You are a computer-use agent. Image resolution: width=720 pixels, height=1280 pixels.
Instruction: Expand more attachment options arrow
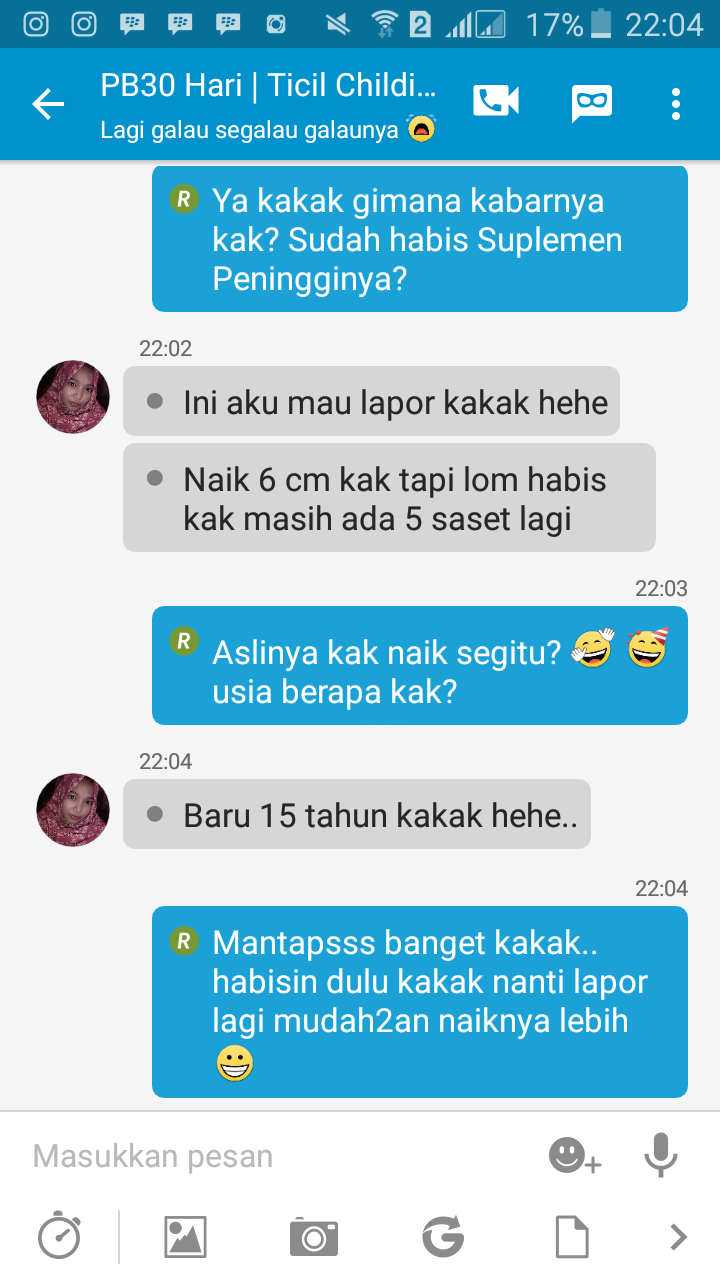point(678,1237)
